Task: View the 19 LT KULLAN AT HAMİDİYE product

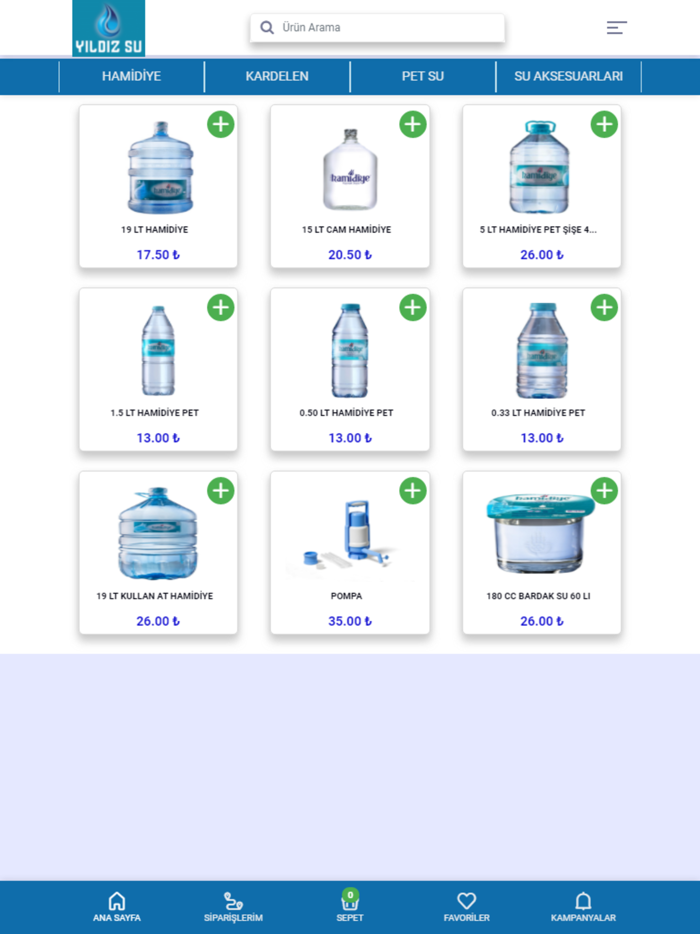Action: 158,553
